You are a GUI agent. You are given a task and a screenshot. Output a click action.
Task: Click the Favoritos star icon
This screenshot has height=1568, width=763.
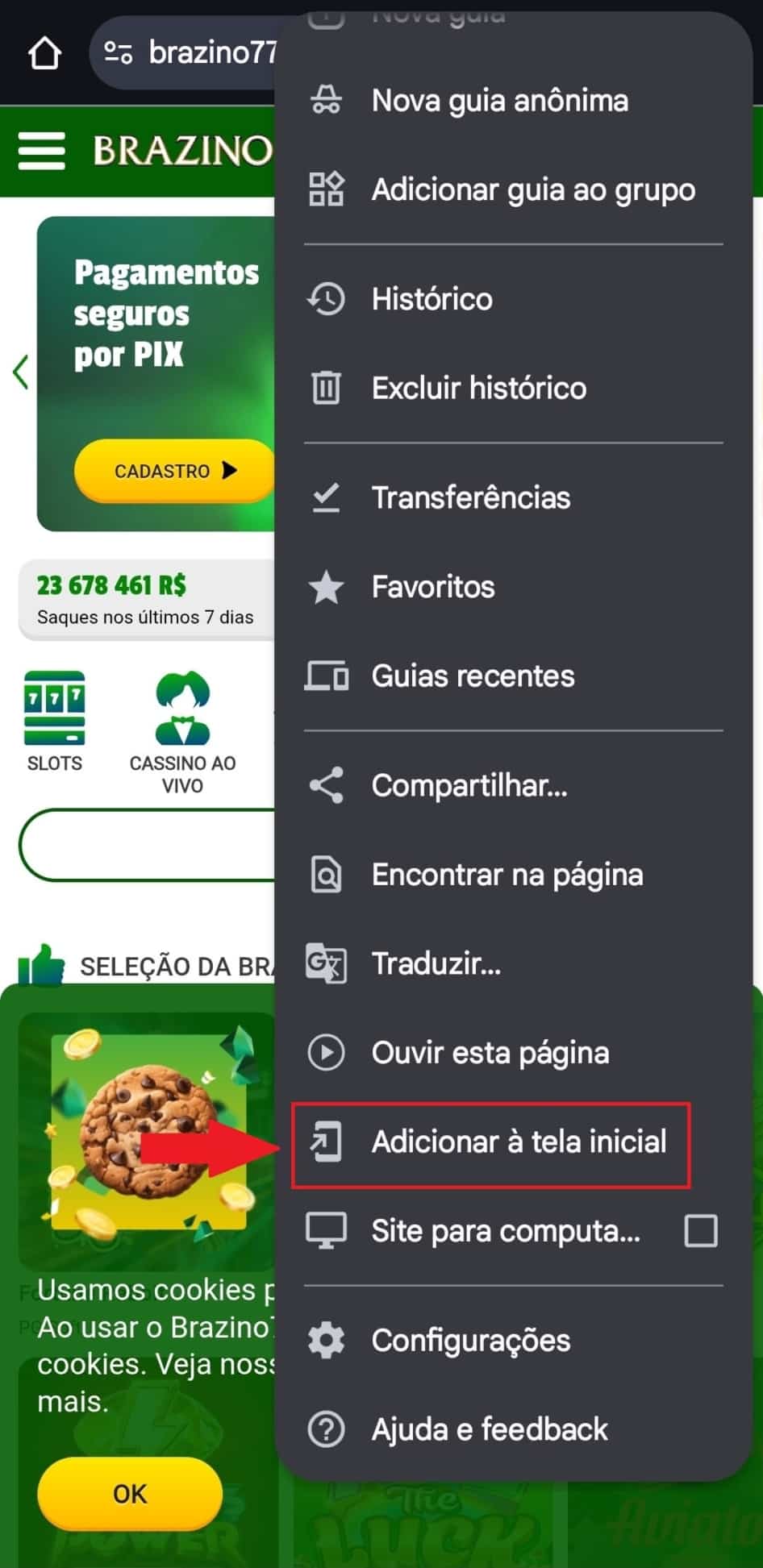[325, 587]
